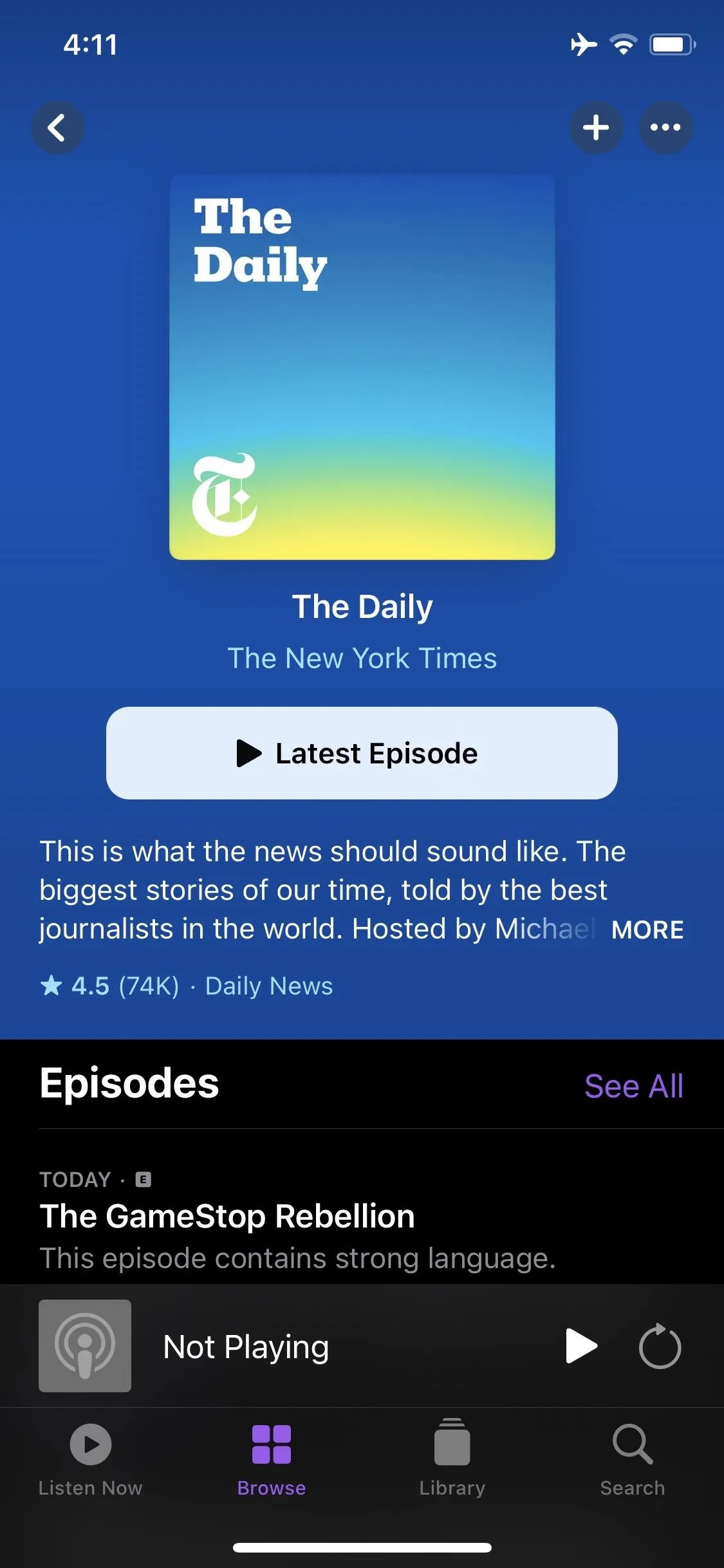Play the Latest Episode

[362, 753]
